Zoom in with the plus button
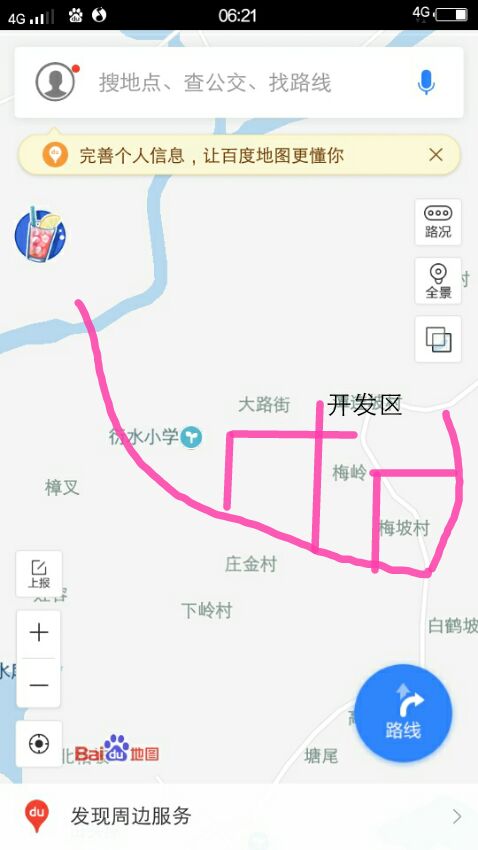This screenshot has width=478, height=850. tap(38, 633)
